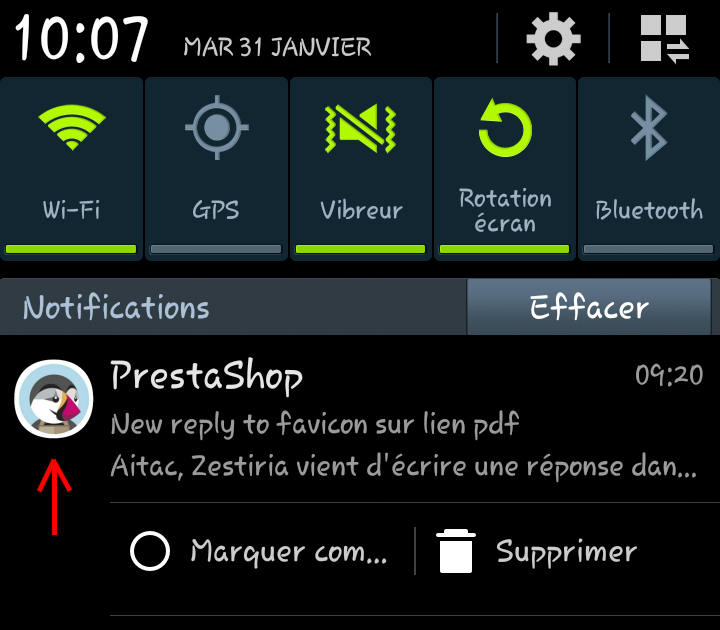Tap Supprimer to delete the notification
Screen dimensions: 720x630
[x=538, y=552]
